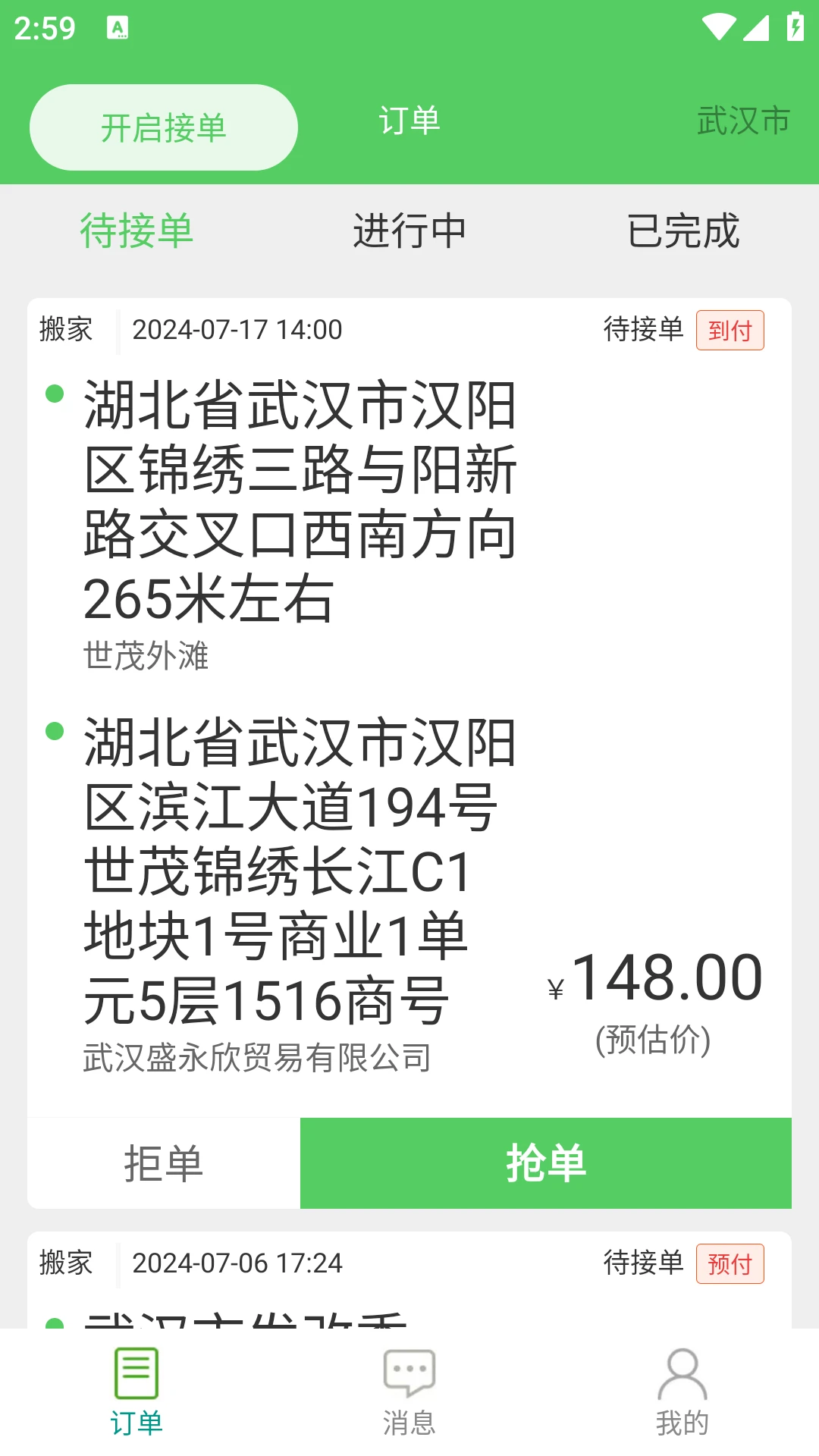Switch to the 进行中 tab
The height and width of the screenshot is (1456, 819).
[409, 233]
